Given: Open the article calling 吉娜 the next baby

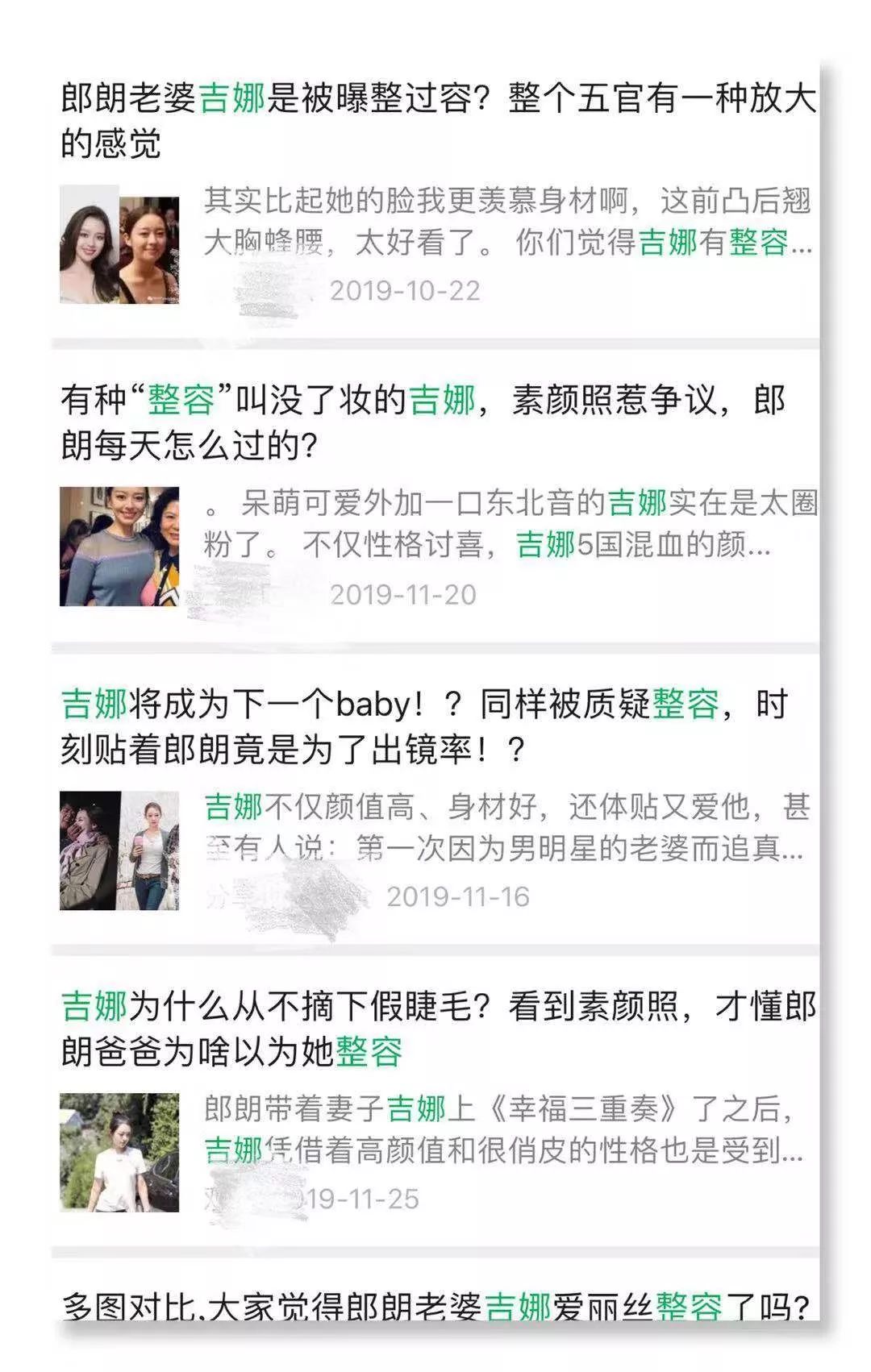Looking at the screenshot, I should pyautogui.click(x=424, y=726).
